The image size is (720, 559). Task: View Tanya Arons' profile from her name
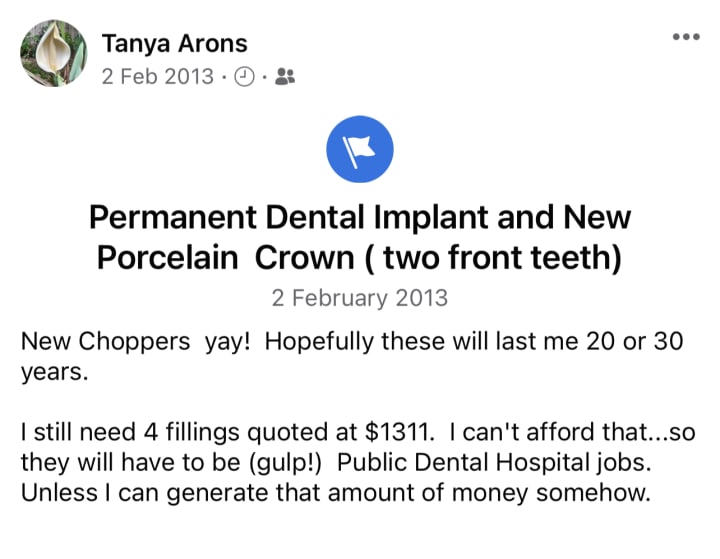click(174, 44)
